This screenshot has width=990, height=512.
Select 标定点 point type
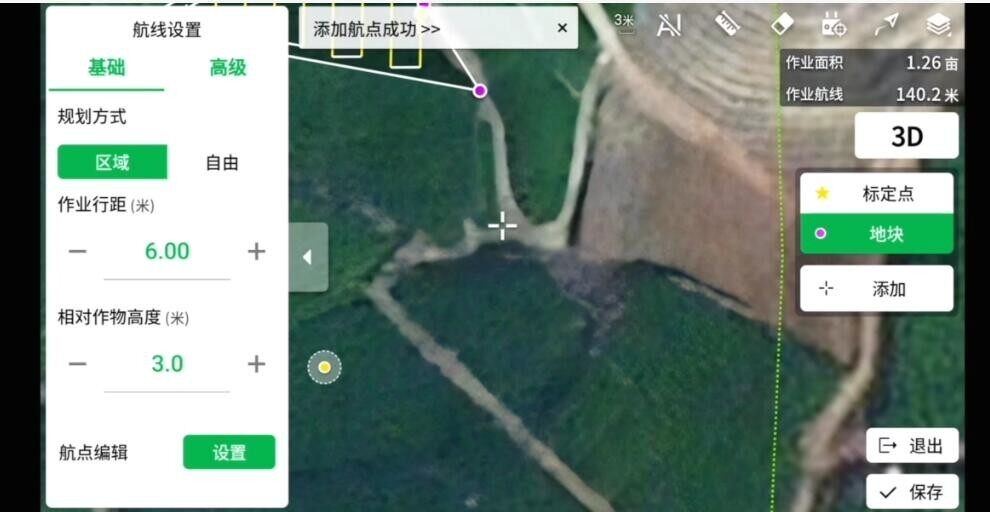click(876, 193)
